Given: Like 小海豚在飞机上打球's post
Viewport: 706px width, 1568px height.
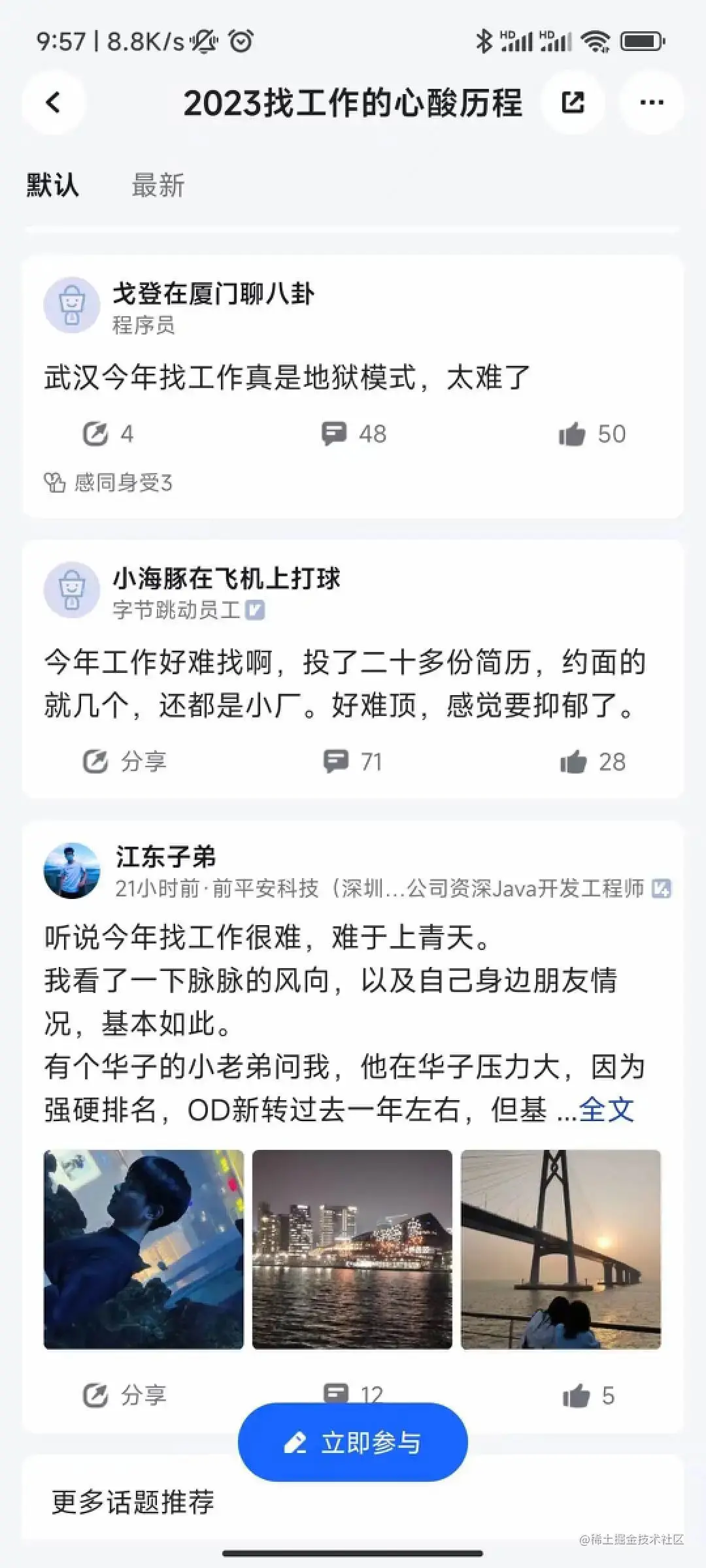Looking at the screenshot, I should tap(593, 762).
